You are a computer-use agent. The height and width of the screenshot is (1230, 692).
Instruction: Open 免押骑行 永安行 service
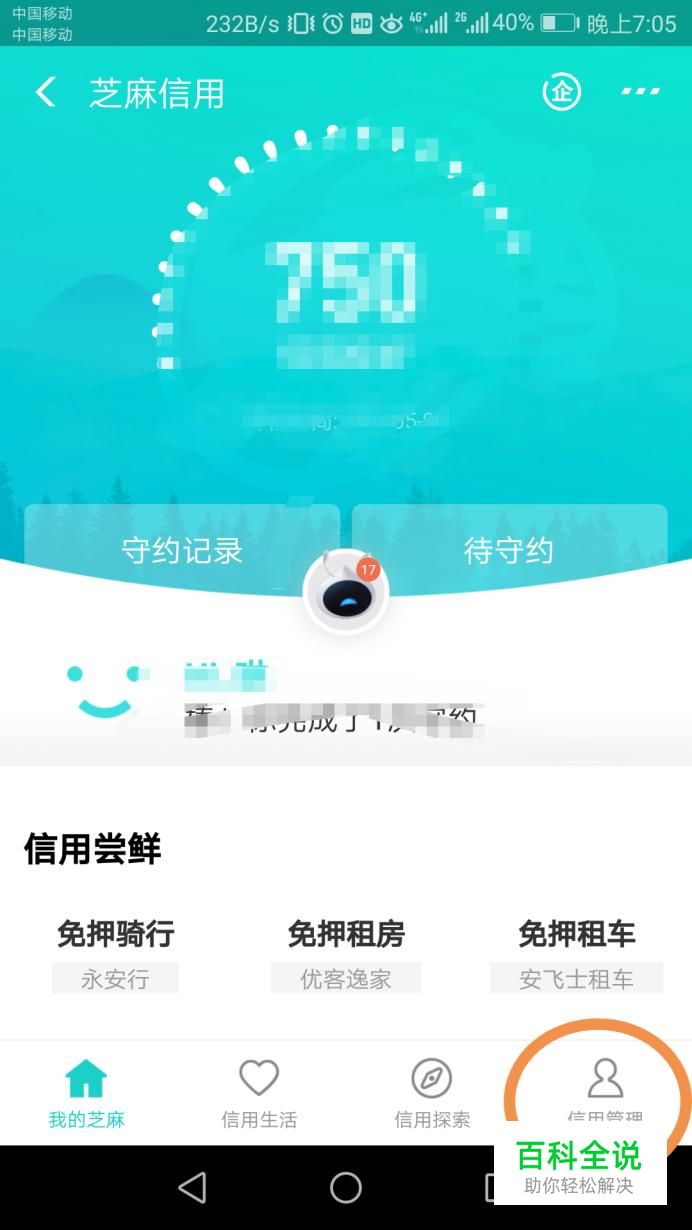pos(115,954)
